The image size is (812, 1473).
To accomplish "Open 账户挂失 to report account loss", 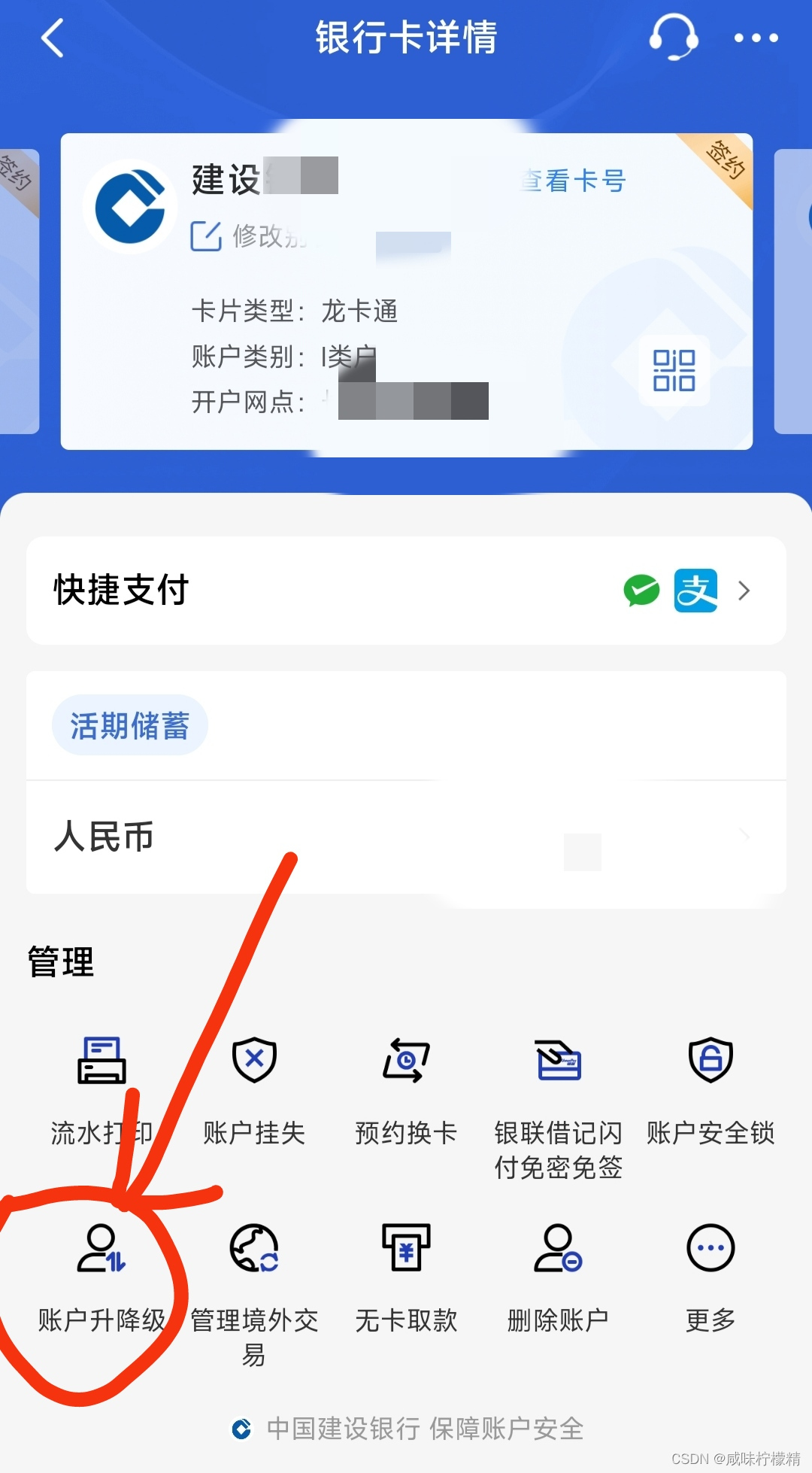I will 254,1087.
